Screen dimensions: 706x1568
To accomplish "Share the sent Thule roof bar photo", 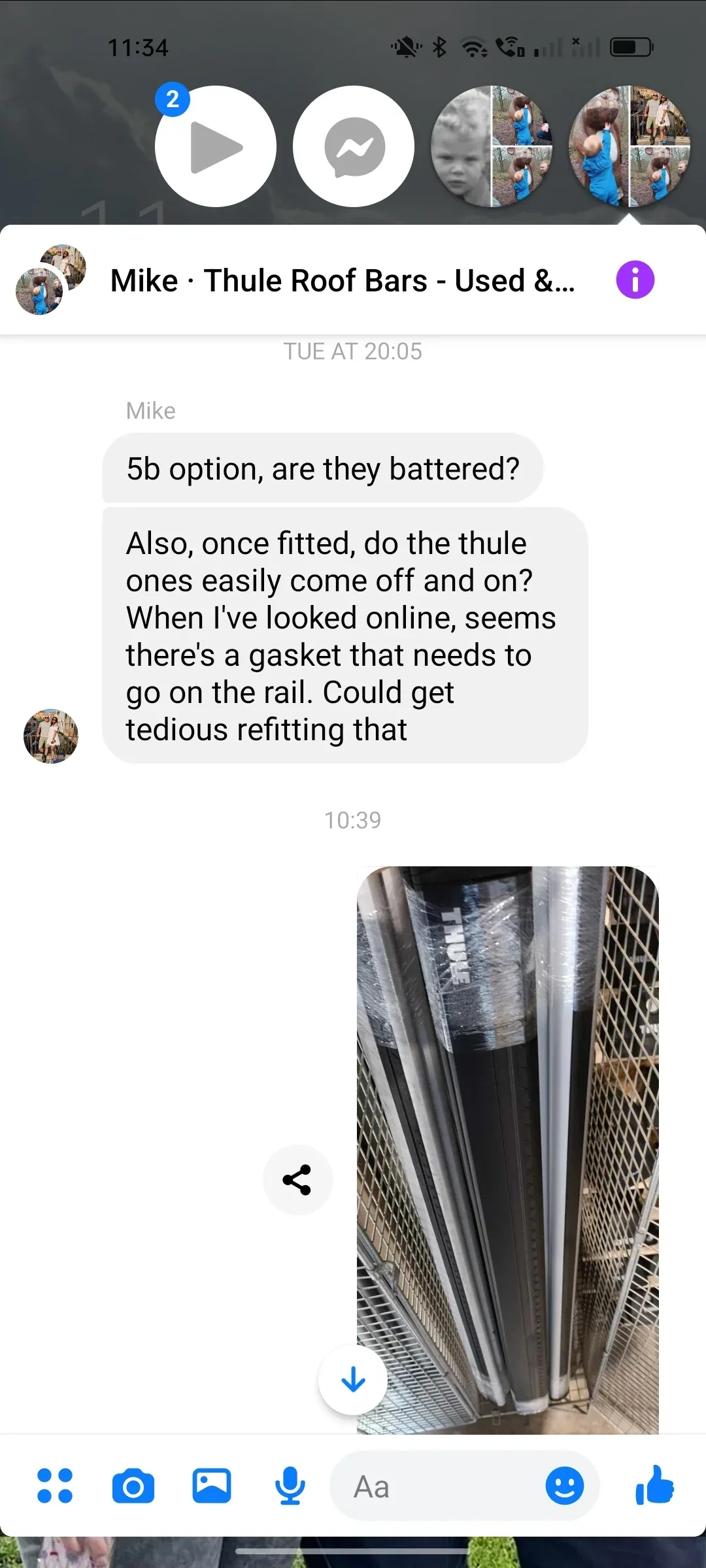I will click(297, 1179).
